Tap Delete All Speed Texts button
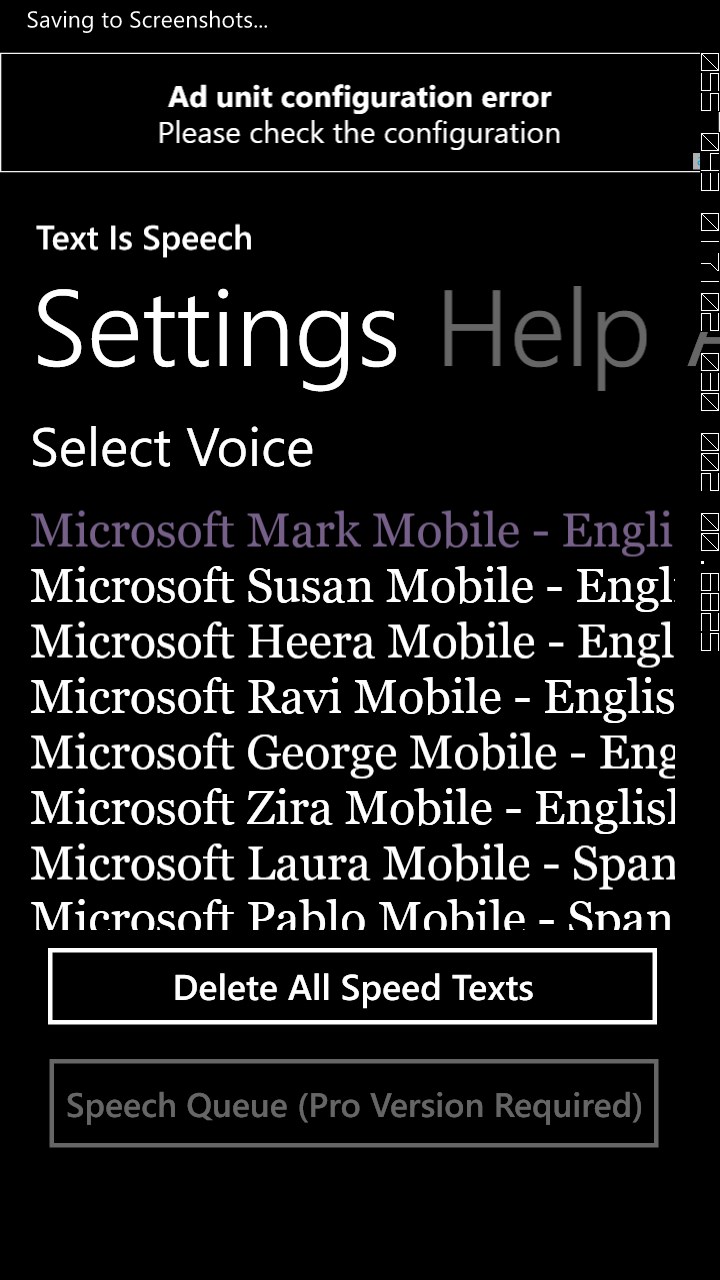Screen dimensions: 720x1280 [353, 987]
